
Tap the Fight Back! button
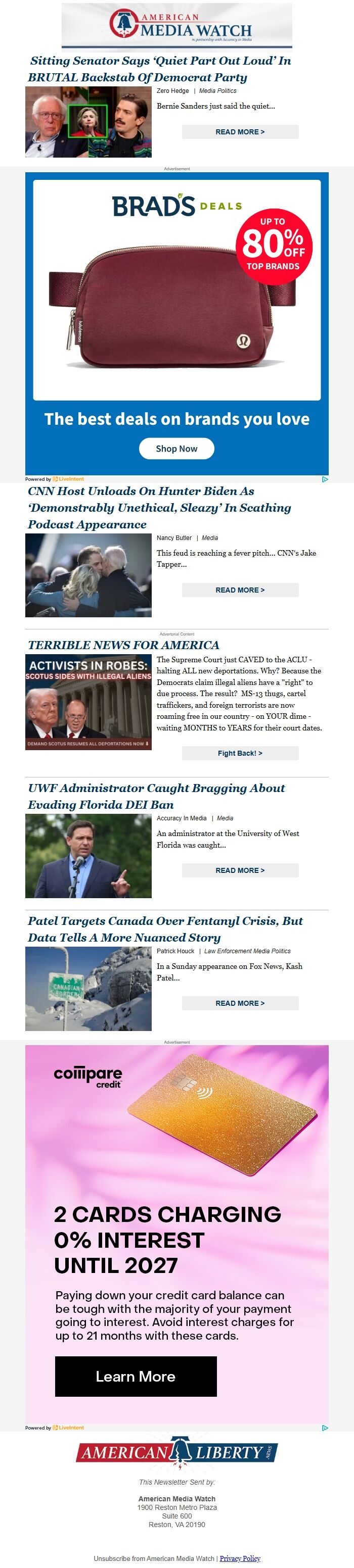[240, 753]
